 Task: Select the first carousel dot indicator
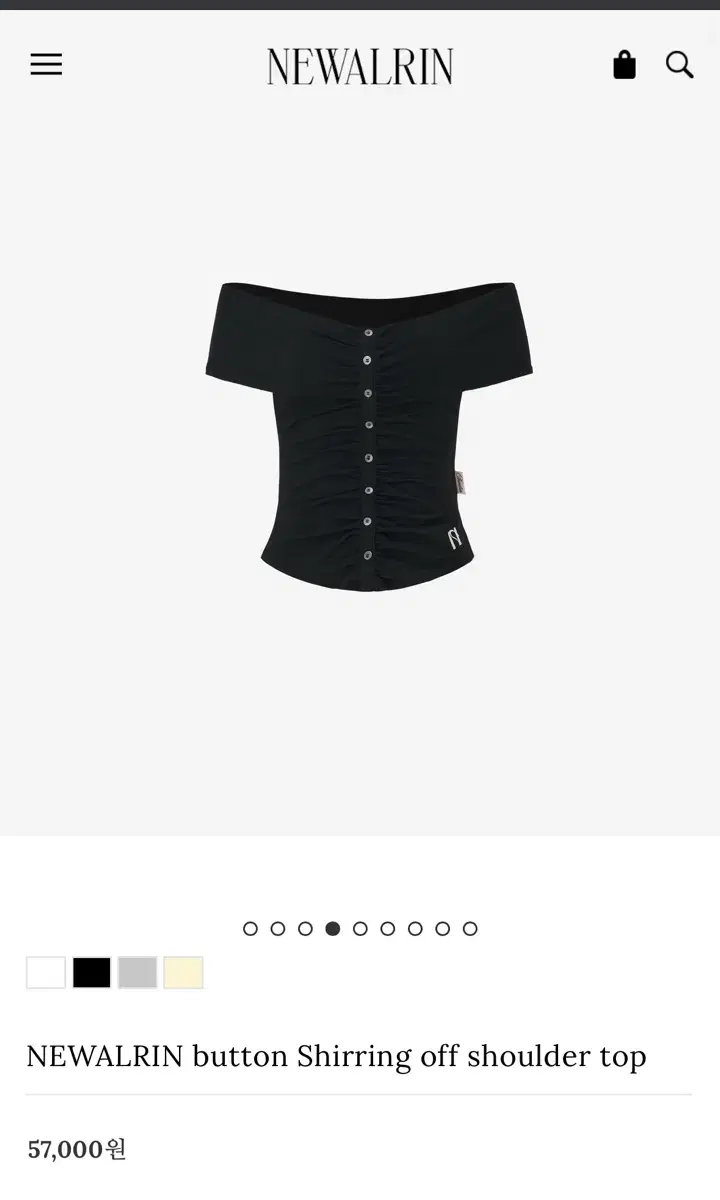[249, 928]
